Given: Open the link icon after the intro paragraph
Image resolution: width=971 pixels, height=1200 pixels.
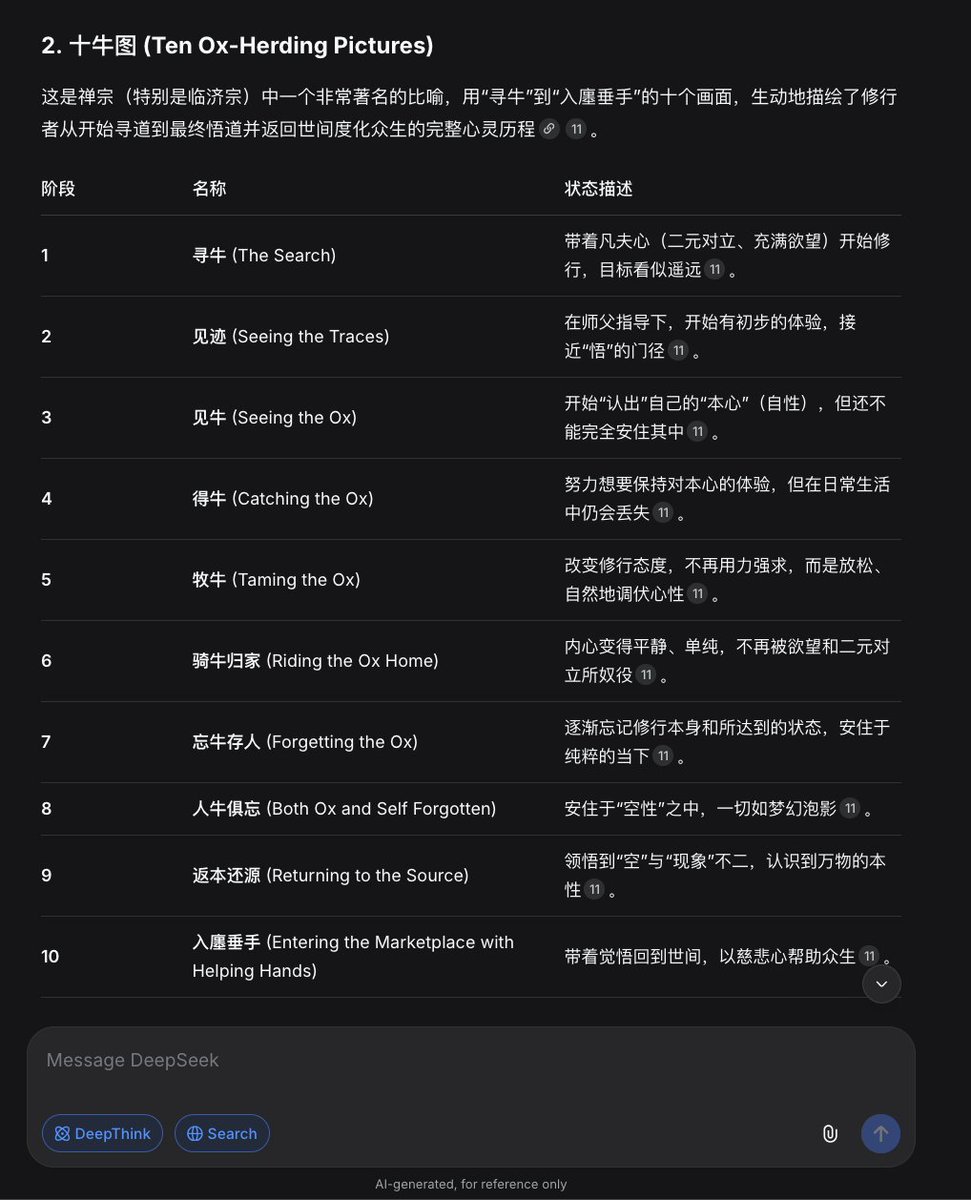Looking at the screenshot, I should click(x=549, y=129).
